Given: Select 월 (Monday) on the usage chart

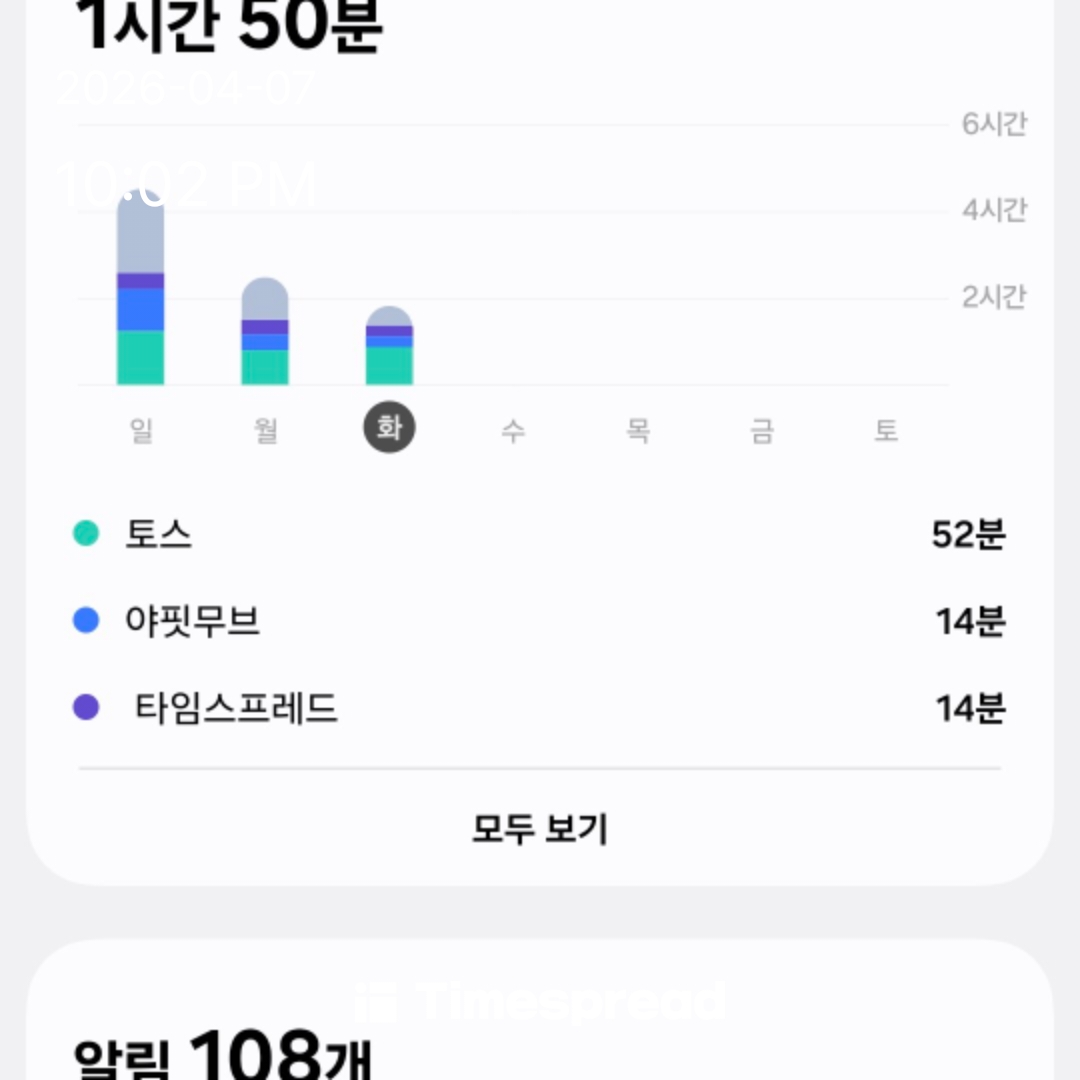Looking at the screenshot, I should pos(265,431).
